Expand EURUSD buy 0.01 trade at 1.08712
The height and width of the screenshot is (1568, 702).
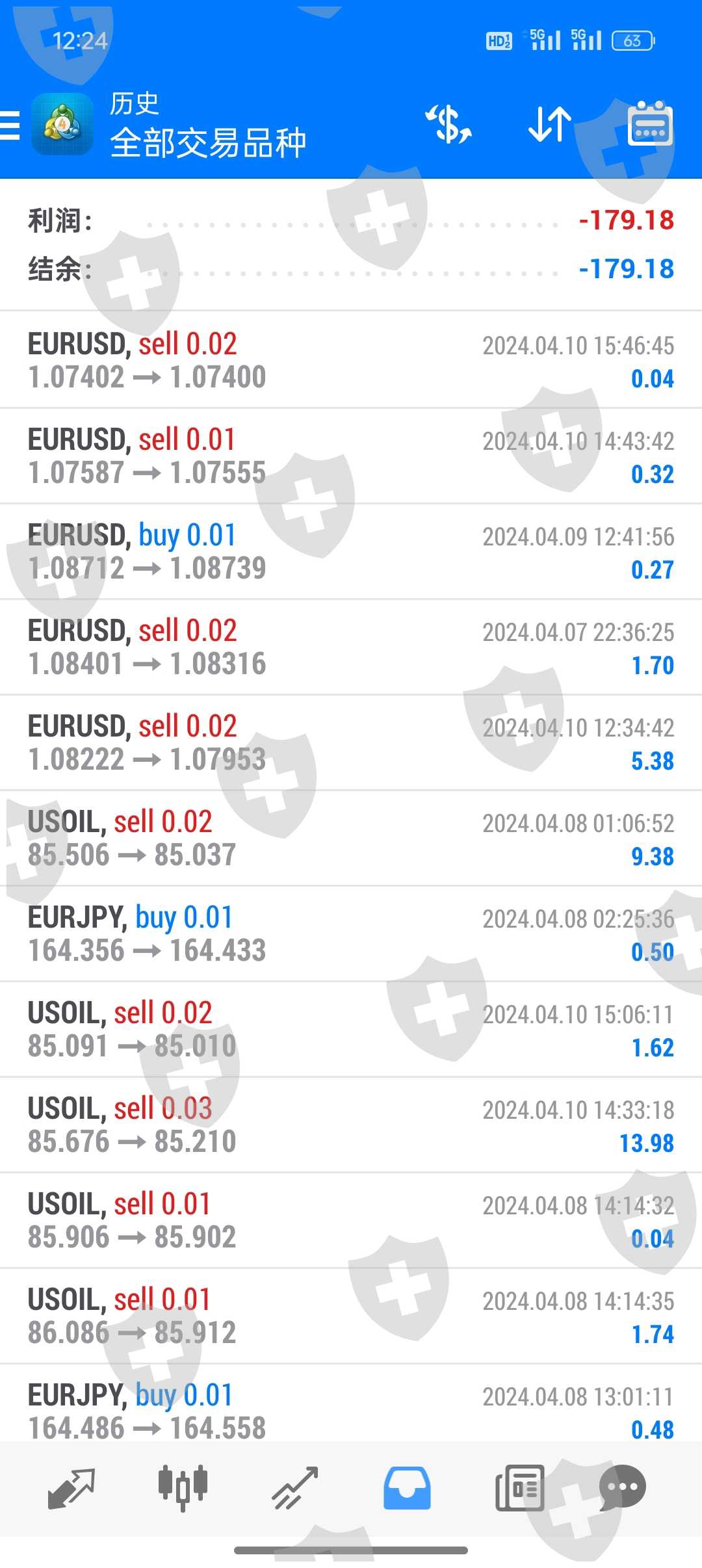pos(351,552)
